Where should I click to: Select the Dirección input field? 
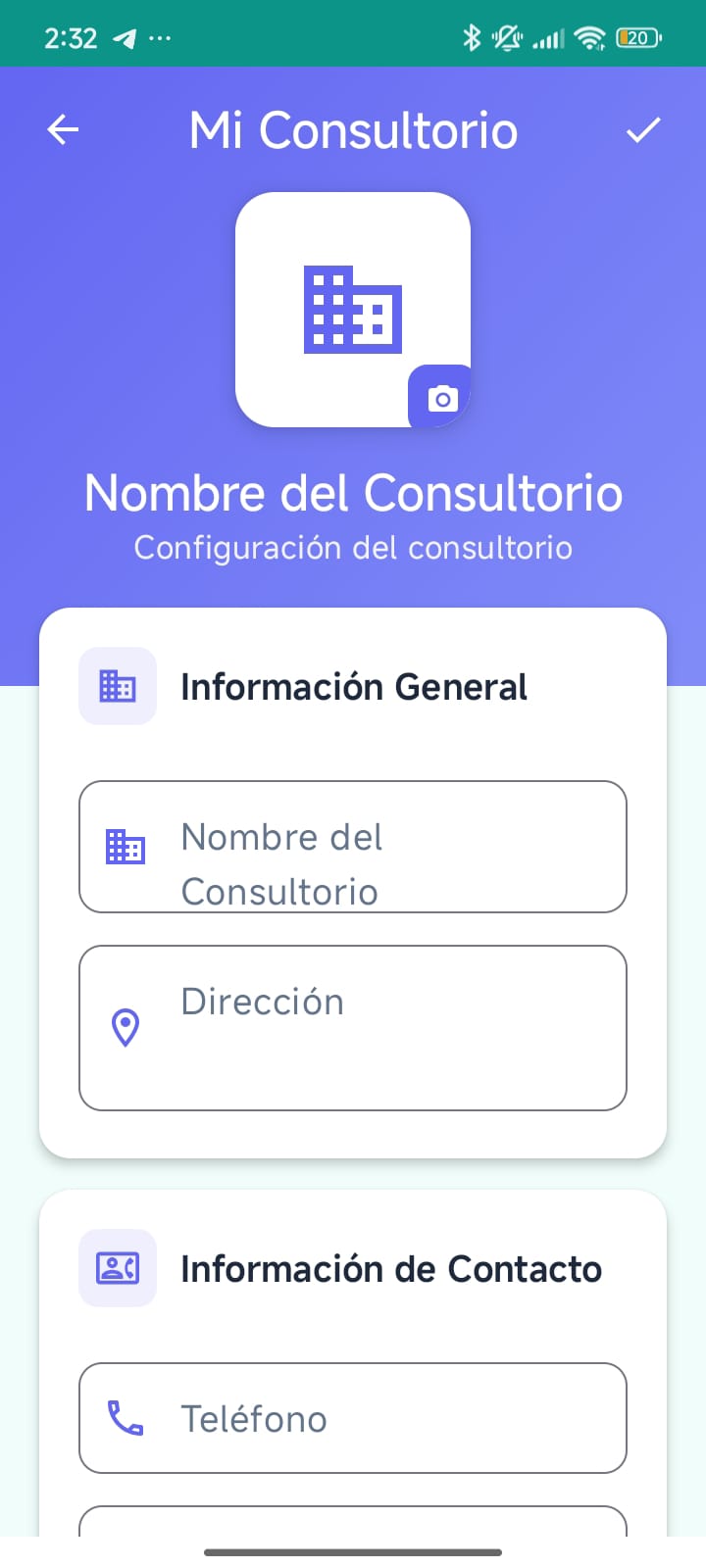pos(353,1027)
